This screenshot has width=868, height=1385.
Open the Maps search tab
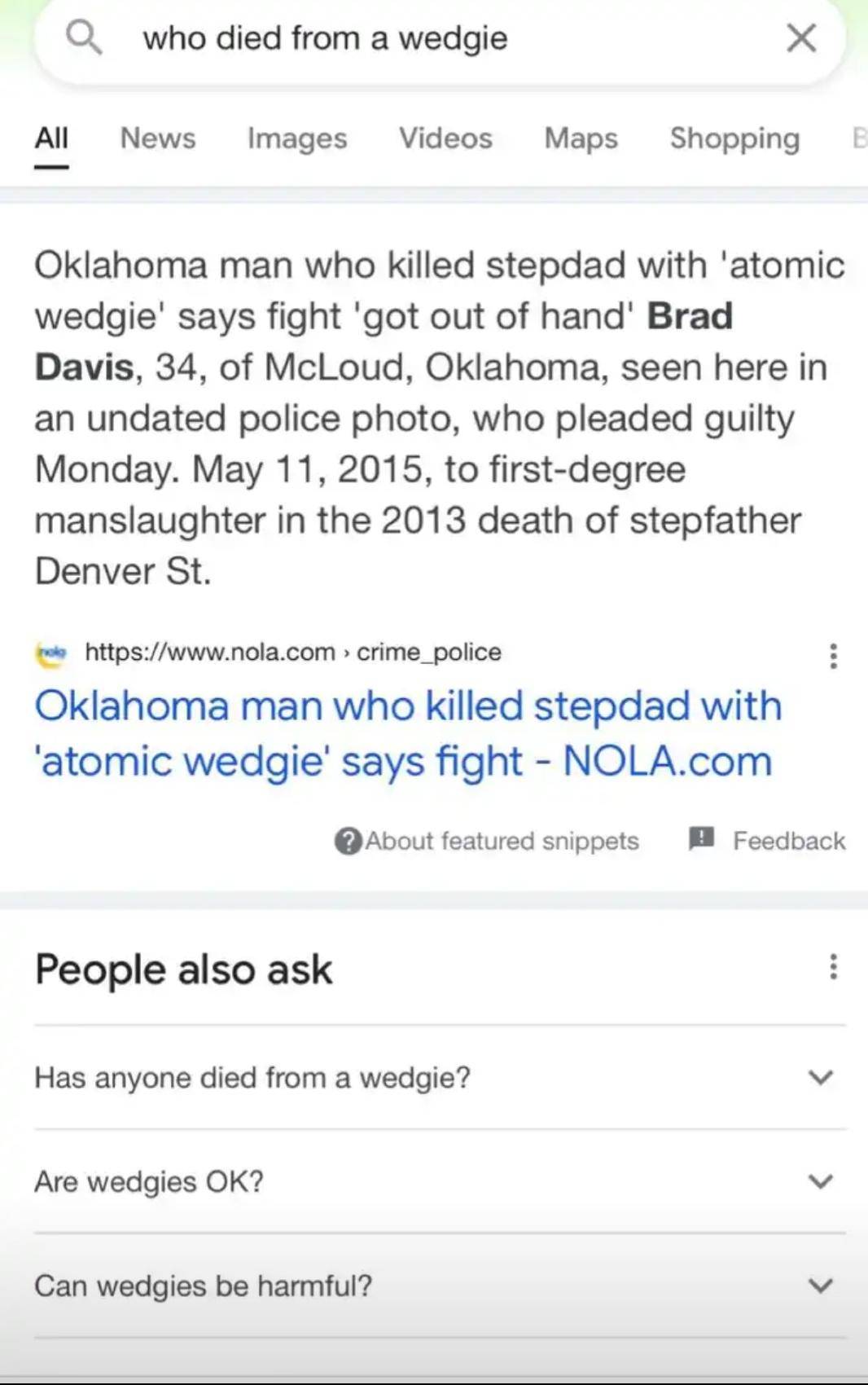(580, 138)
